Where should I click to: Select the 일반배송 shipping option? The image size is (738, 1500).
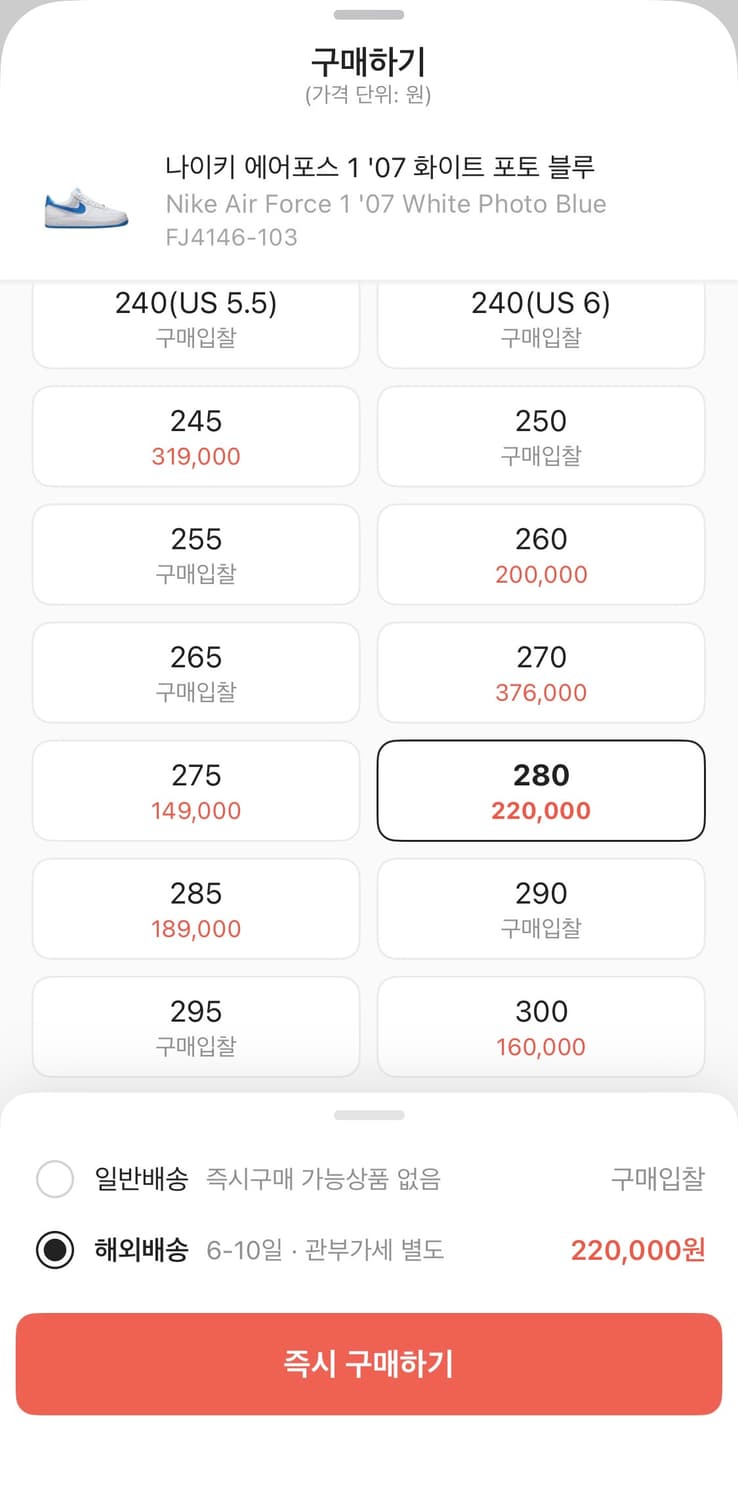click(x=56, y=1180)
